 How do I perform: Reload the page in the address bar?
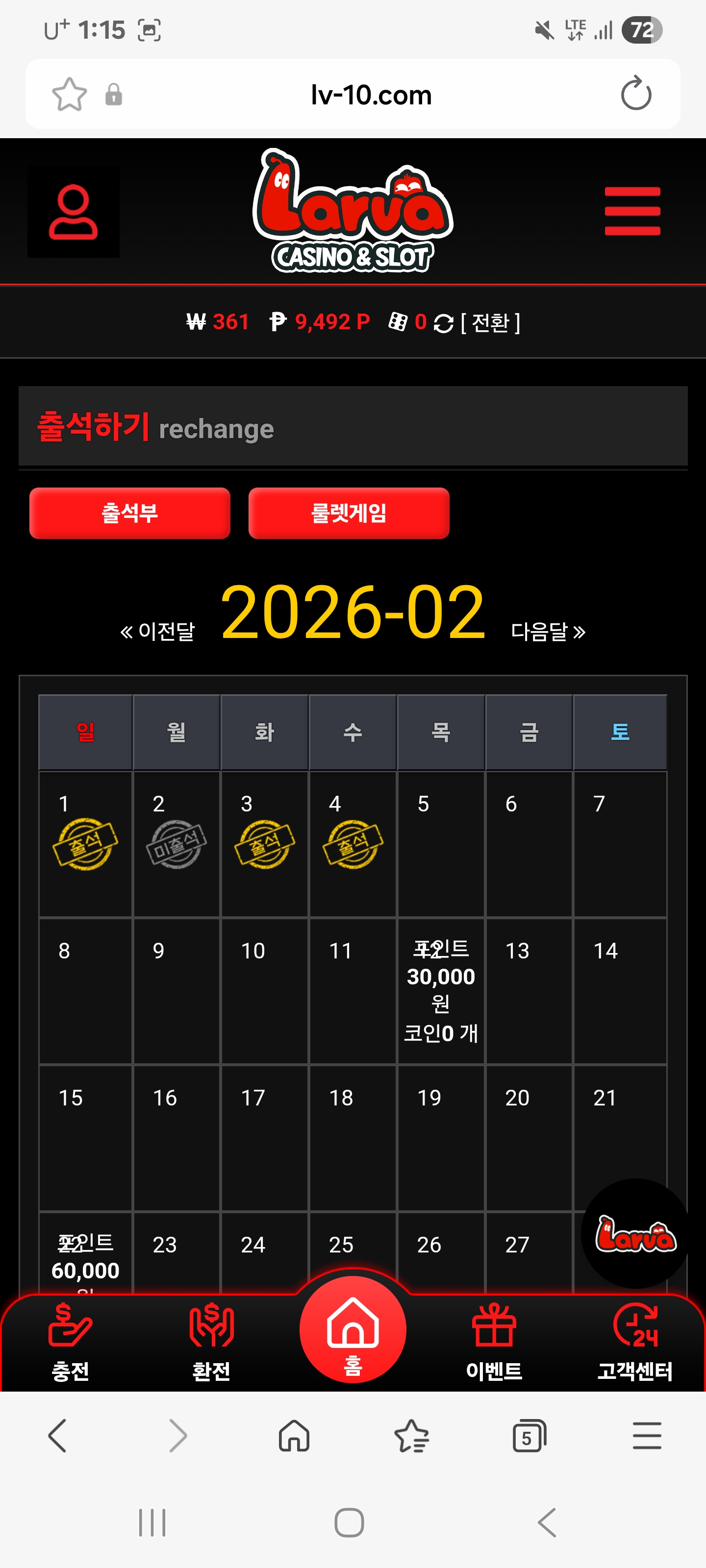click(635, 95)
